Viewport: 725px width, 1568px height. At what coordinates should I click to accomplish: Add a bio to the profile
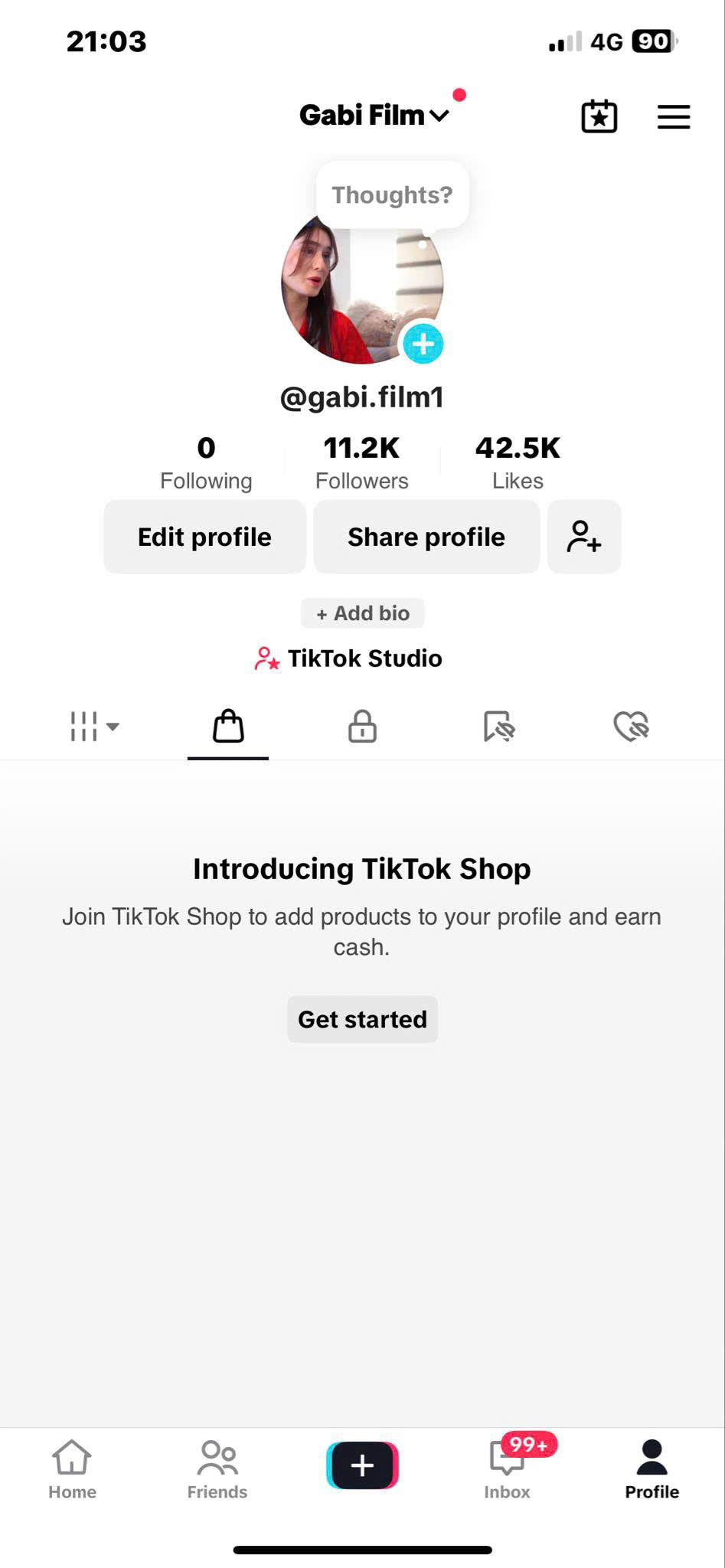click(x=363, y=613)
